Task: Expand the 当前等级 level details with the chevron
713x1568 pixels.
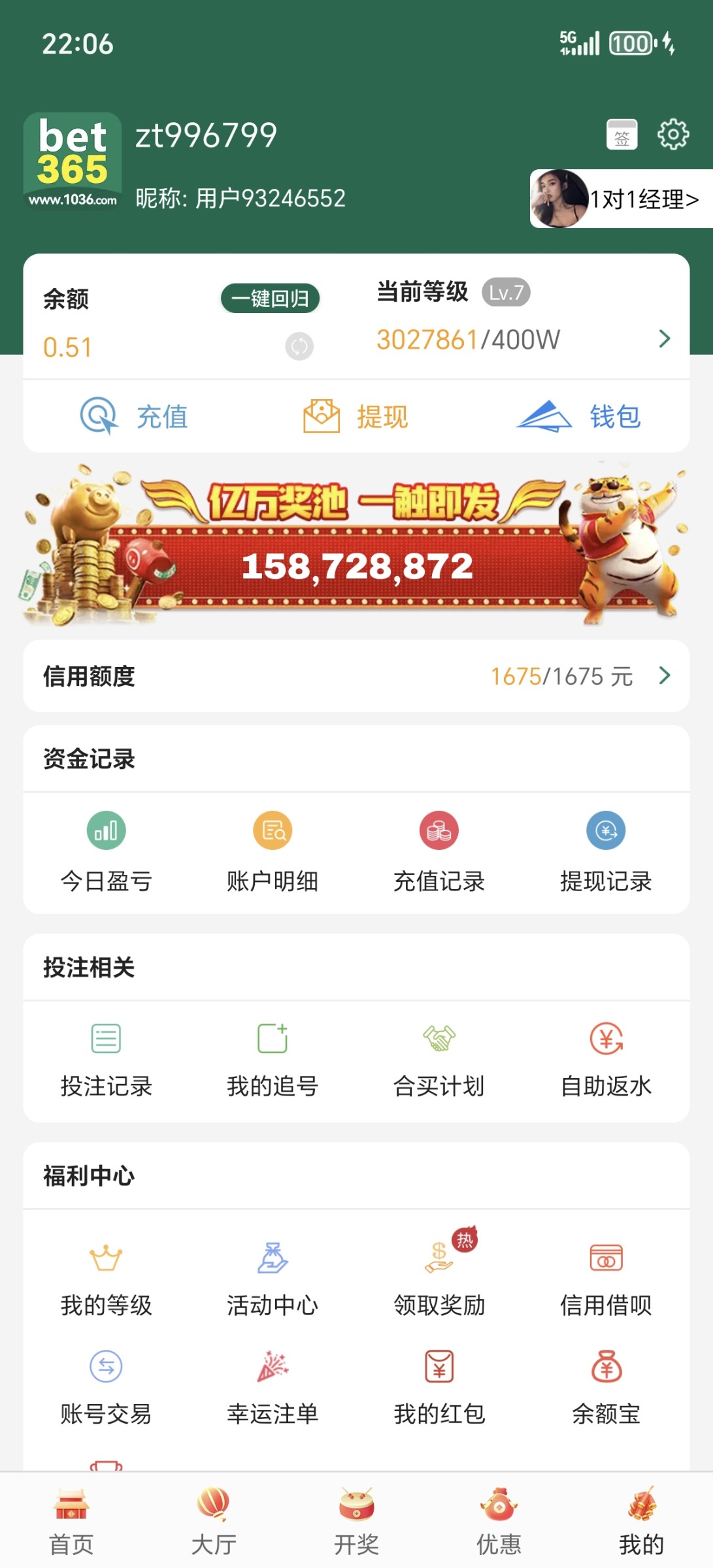Action: tap(666, 338)
